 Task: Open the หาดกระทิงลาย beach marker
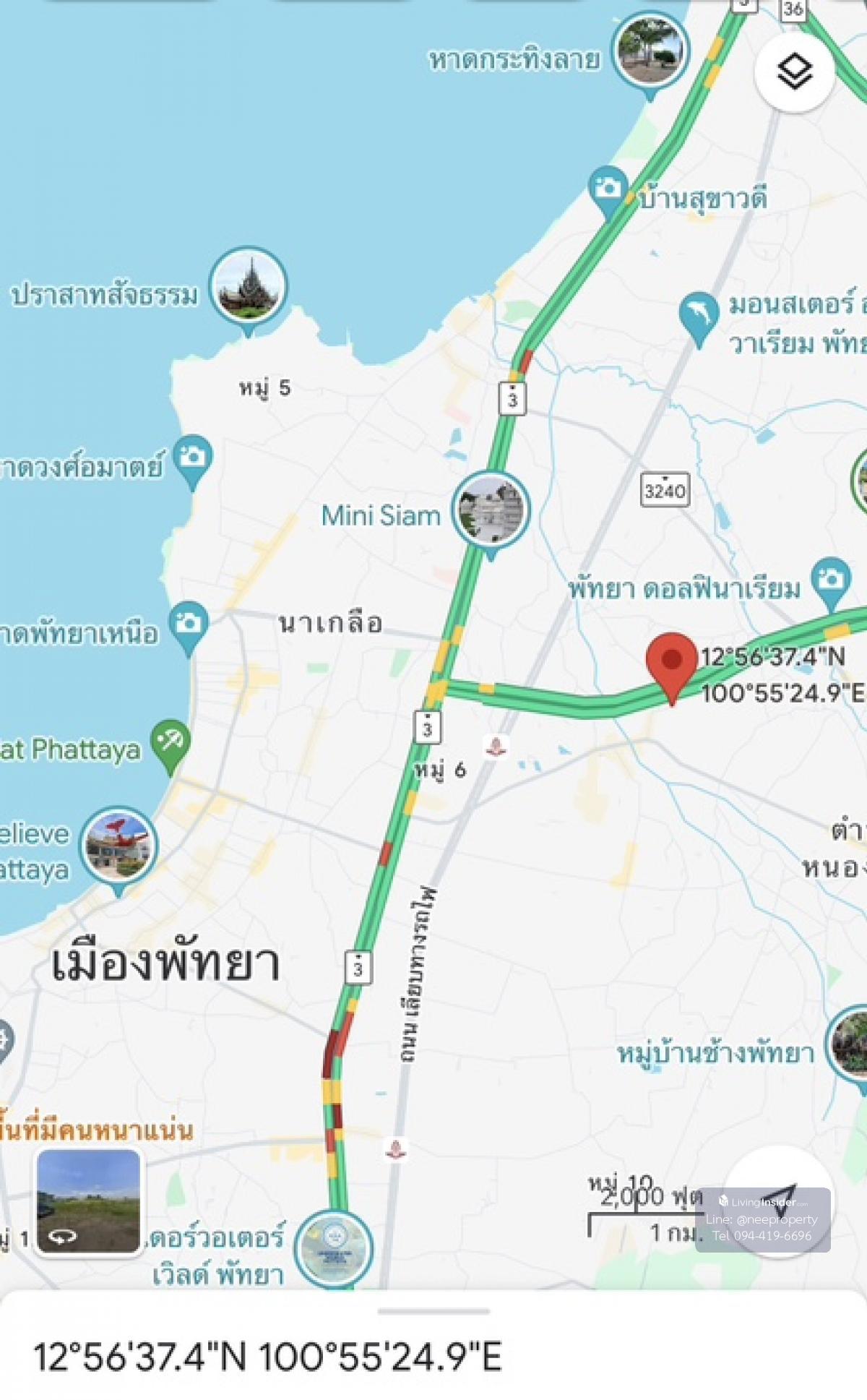650,51
